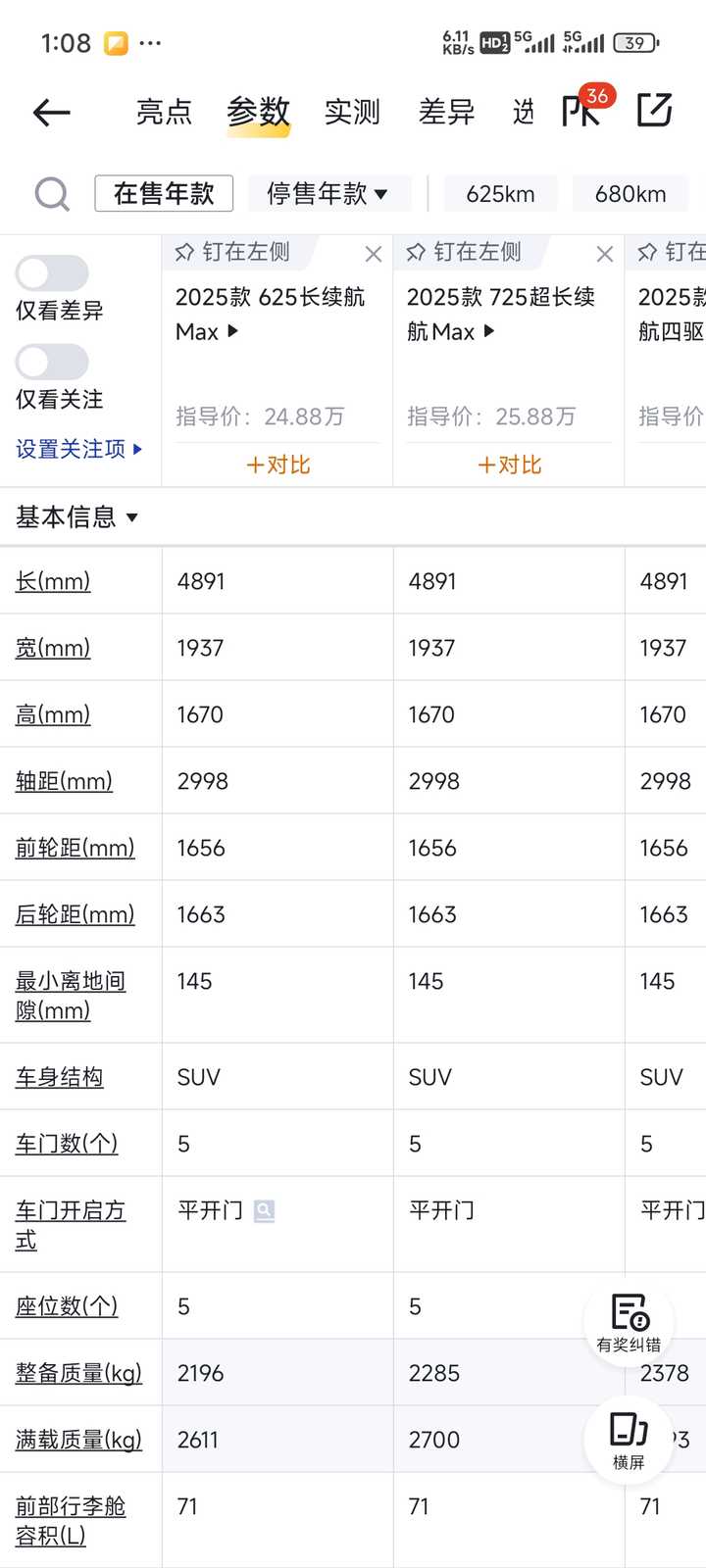Remove the 2025款 625长续航 Max column
706x1568 pixels.
click(374, 255)
